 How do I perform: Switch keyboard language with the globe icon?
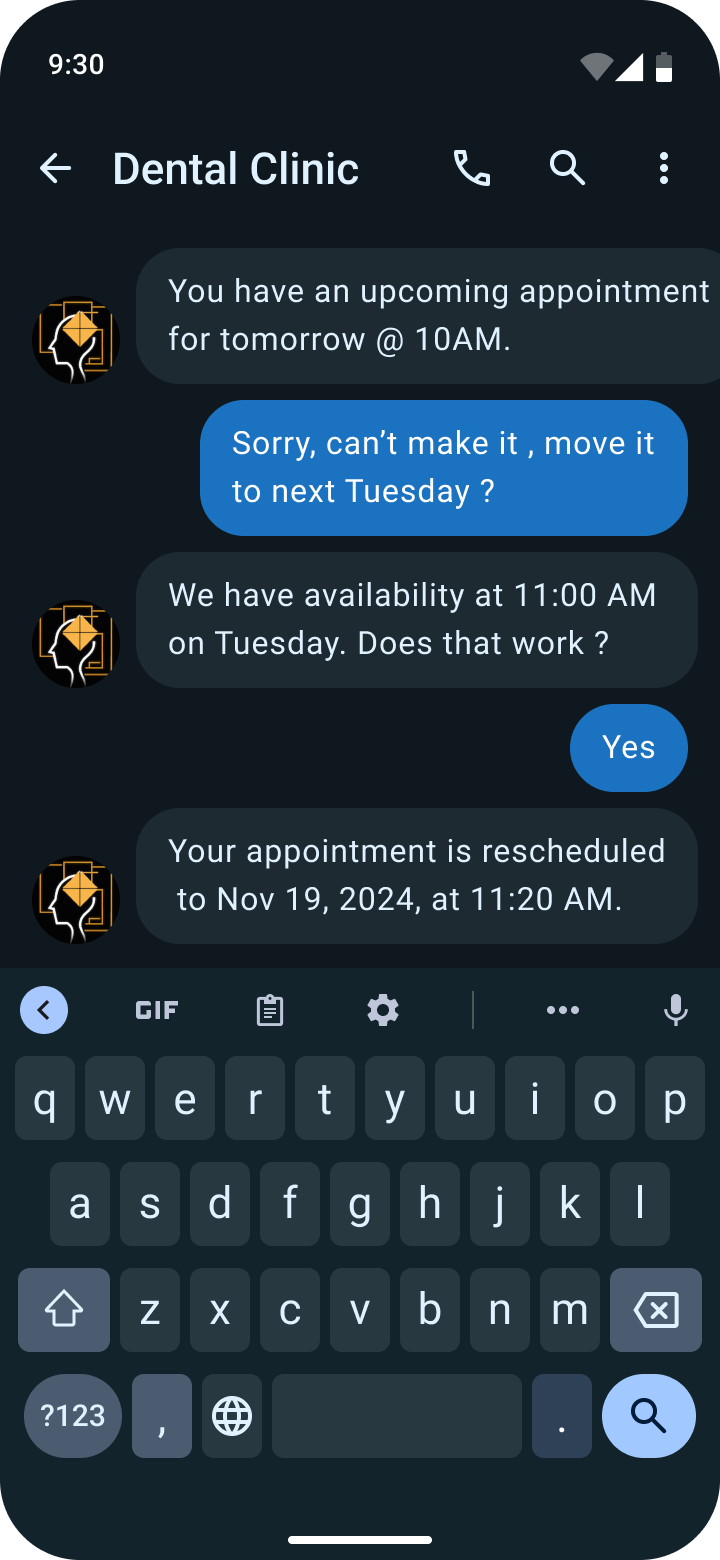pyautogui.click(x=231, y=1415)
